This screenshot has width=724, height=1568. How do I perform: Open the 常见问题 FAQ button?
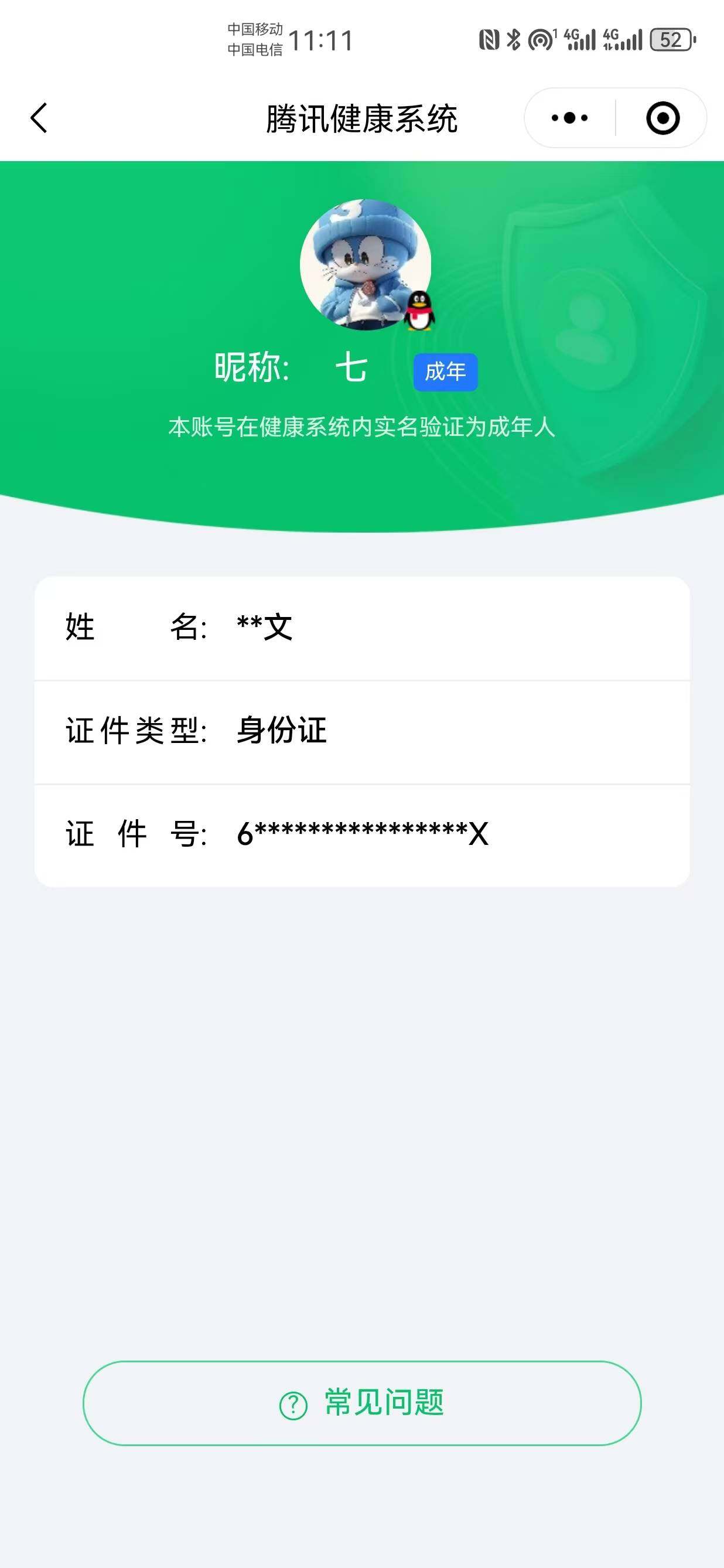point(362,1403)
